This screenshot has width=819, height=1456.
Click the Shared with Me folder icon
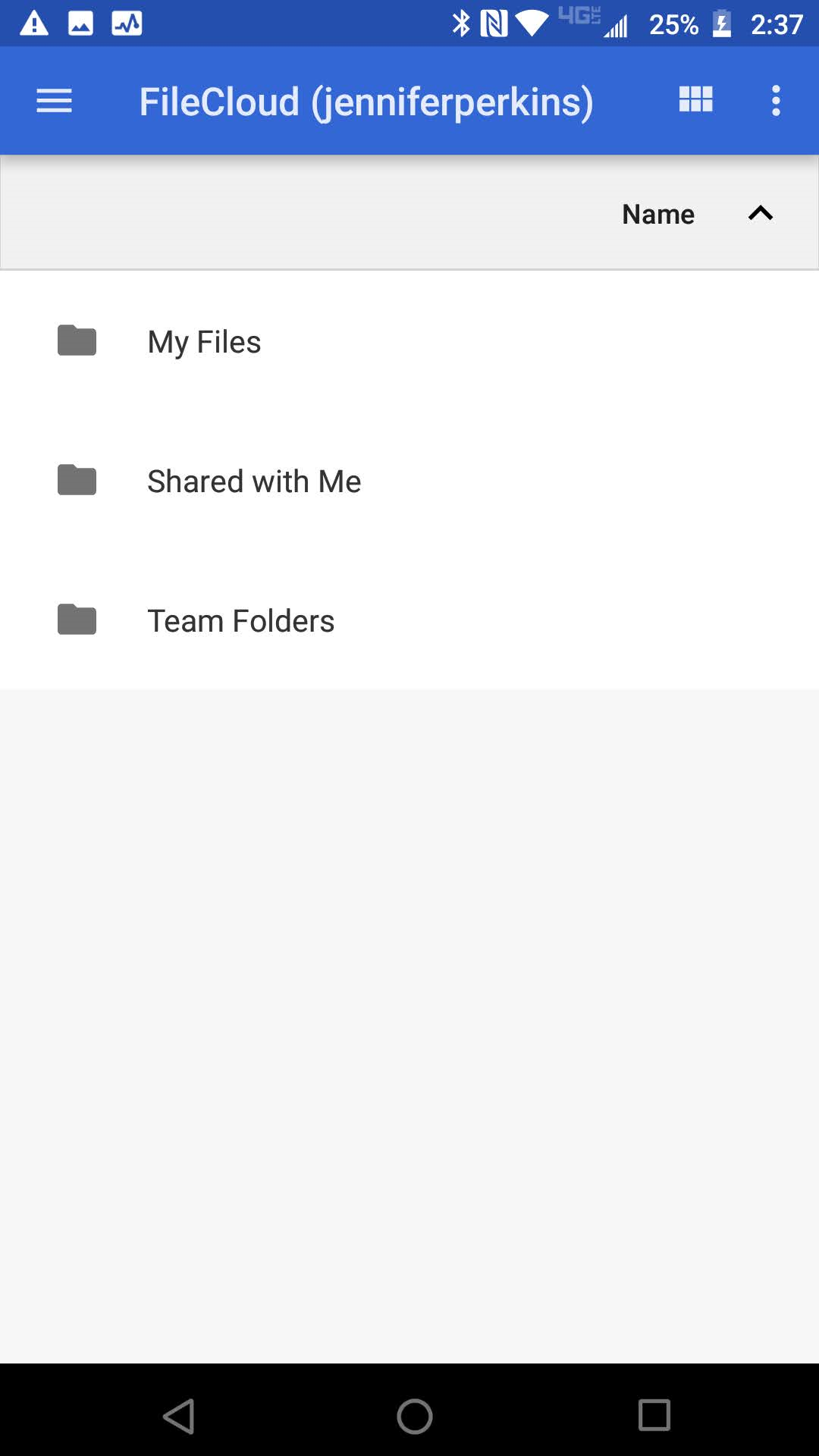pos(75,480)
